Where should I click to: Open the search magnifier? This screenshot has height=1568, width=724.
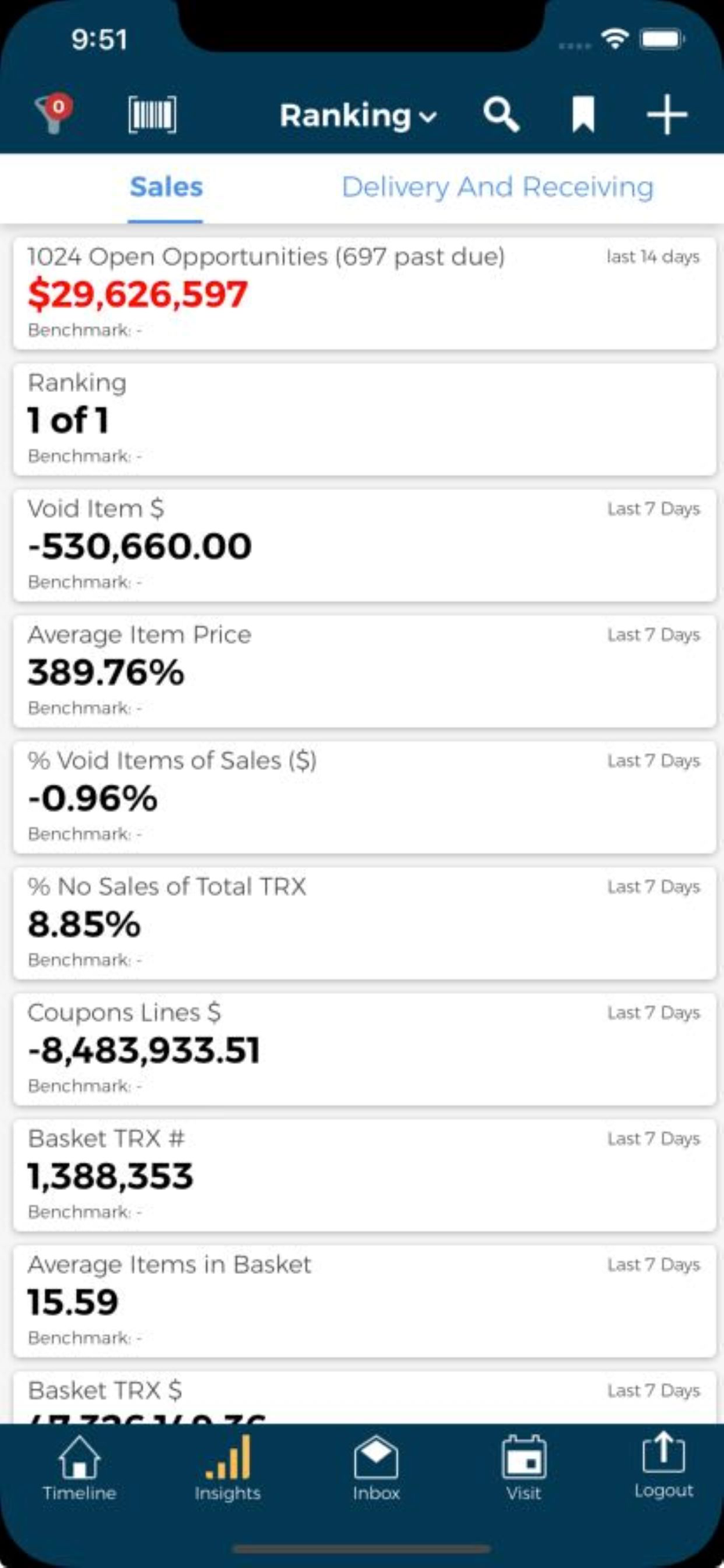(501, 114)
